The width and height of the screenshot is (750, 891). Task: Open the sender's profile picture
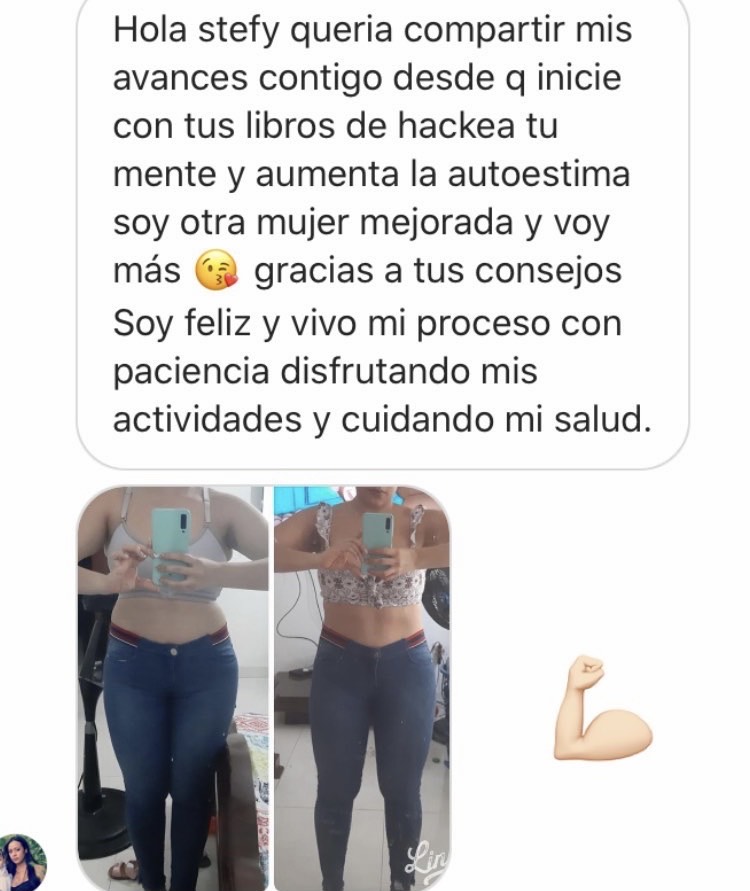coord(22,861)
